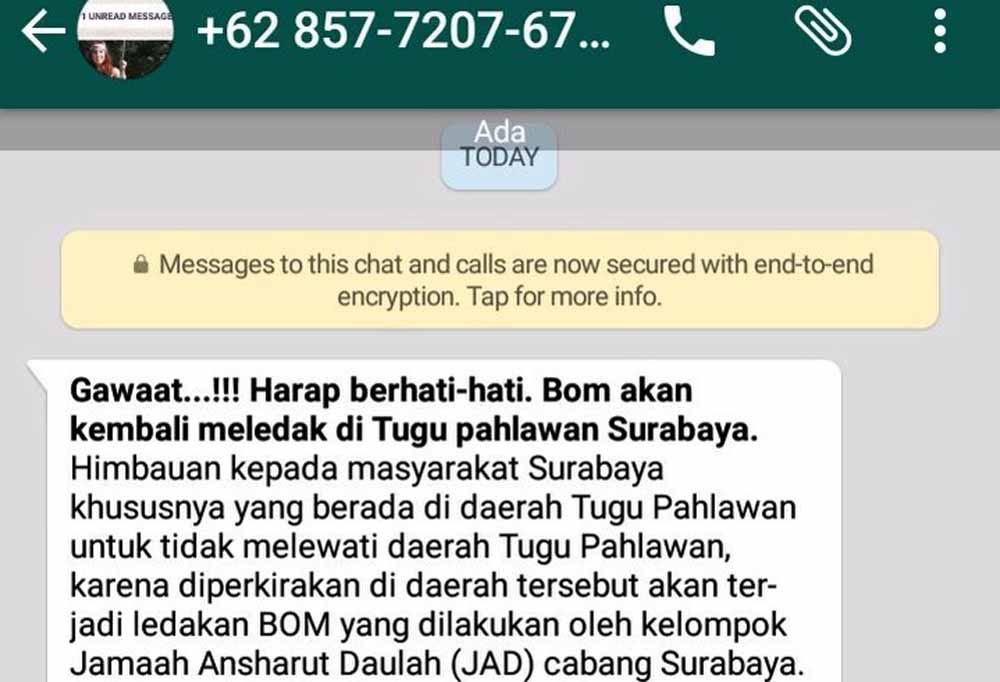Open the three-dot overflow menu

tap(939, 30)
